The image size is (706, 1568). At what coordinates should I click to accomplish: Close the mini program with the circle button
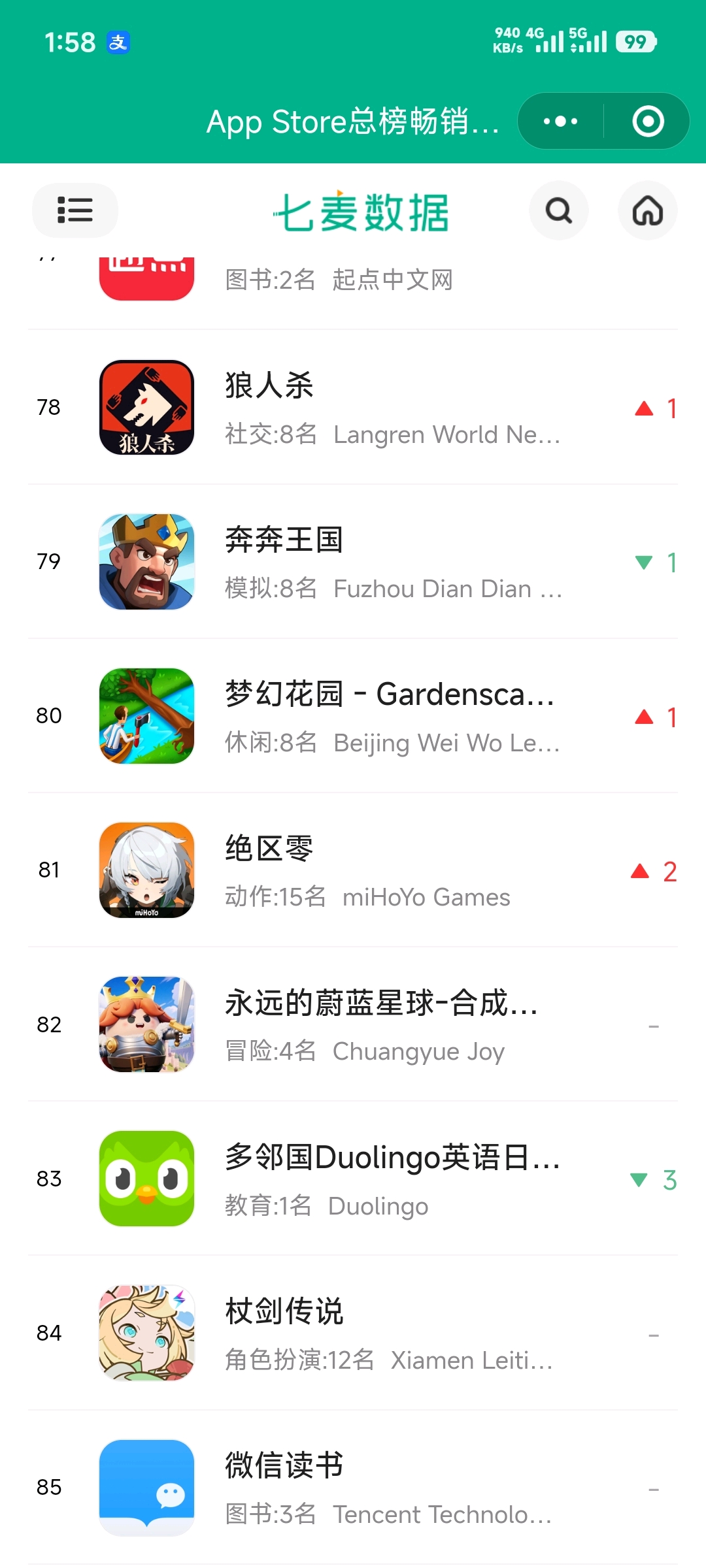tap(648, 122)
